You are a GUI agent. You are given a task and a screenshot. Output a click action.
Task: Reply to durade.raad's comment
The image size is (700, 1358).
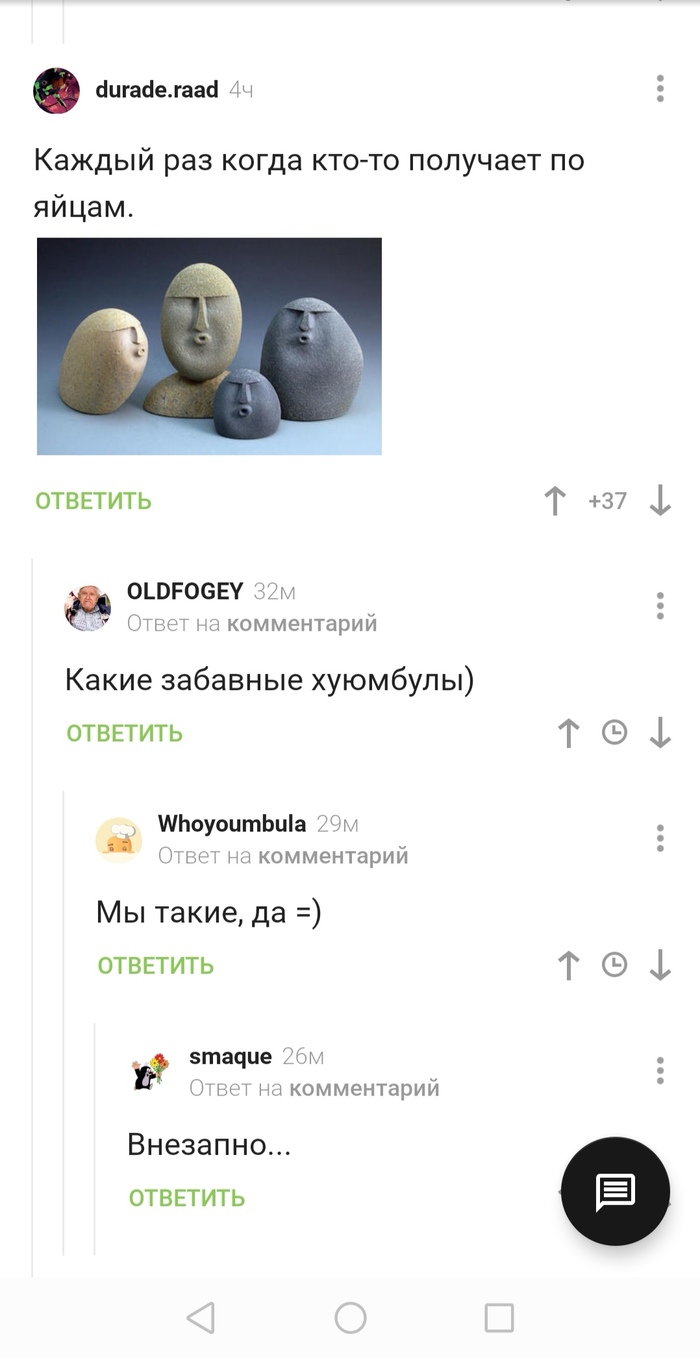[93, 500]
